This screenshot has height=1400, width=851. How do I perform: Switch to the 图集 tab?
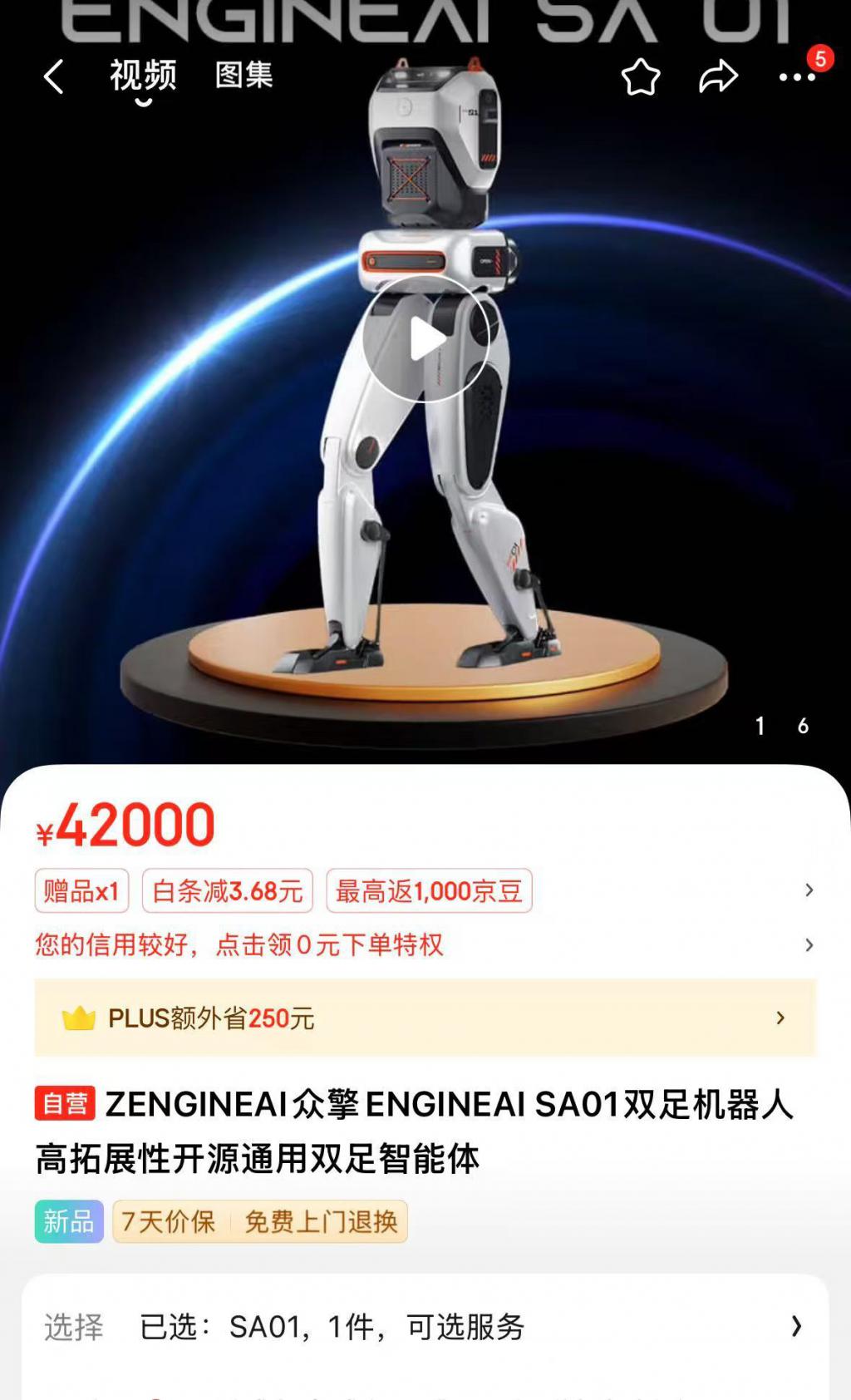pos(243,76)
